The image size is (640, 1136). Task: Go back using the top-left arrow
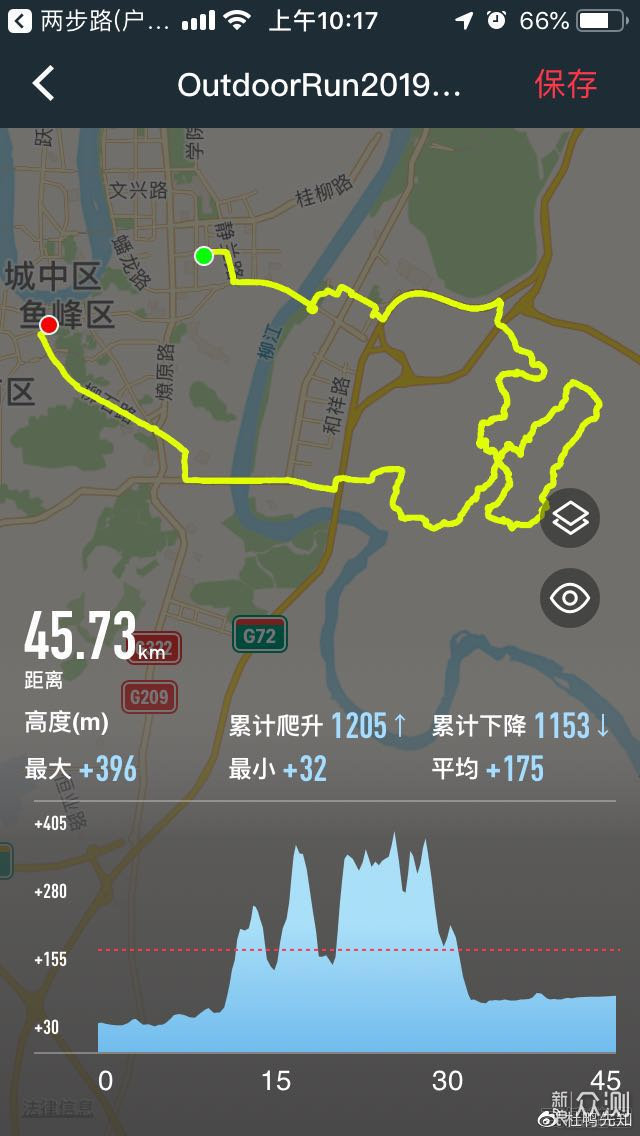(44, 84)
